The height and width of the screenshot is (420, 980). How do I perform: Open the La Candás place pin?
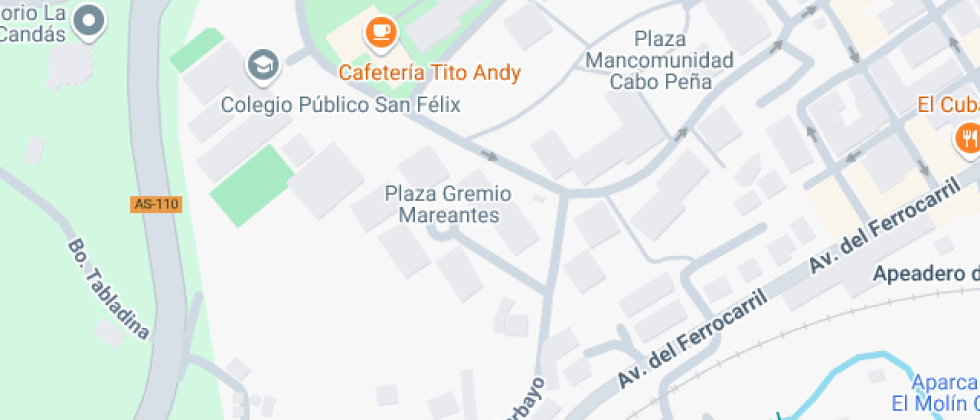[91, 21]
